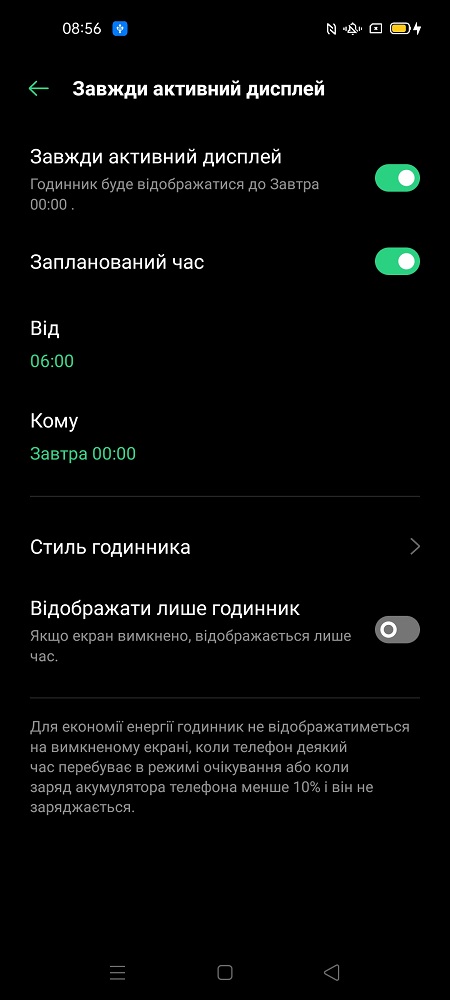This screenshot has width=450, height=1000.
Task: Open Стиль годинника settings
Action: (x=225, y=547)
